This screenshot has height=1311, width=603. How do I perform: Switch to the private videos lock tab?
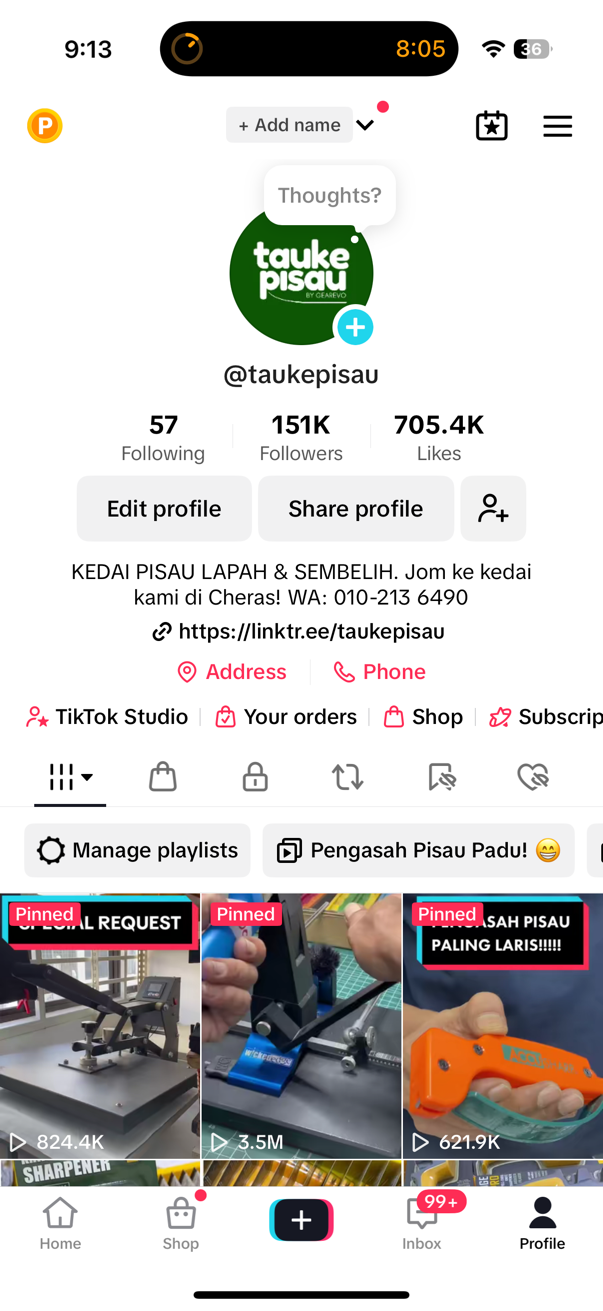(255, 777)
